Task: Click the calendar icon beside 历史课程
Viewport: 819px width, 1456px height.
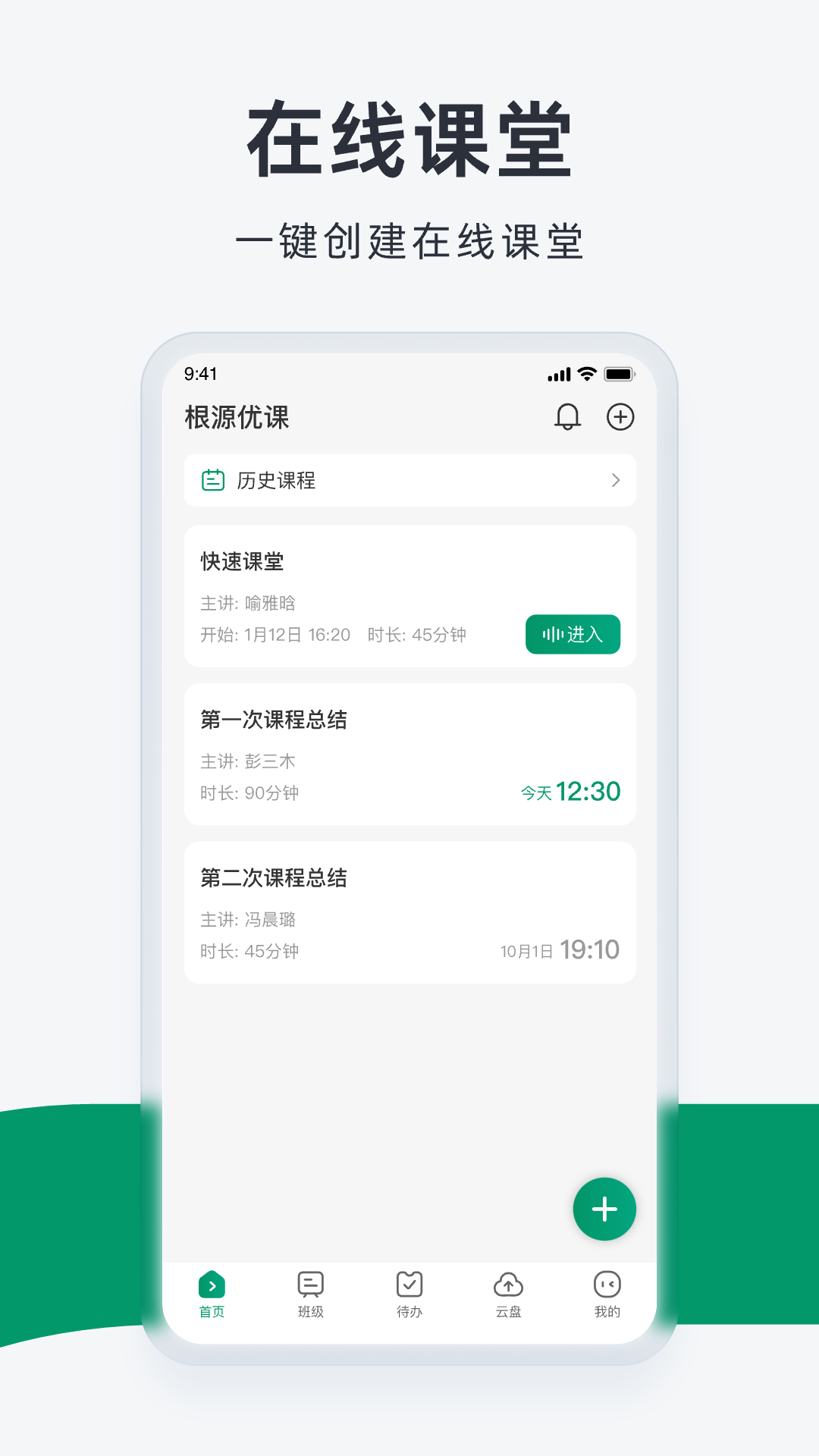Action: (x=213, y=480)
